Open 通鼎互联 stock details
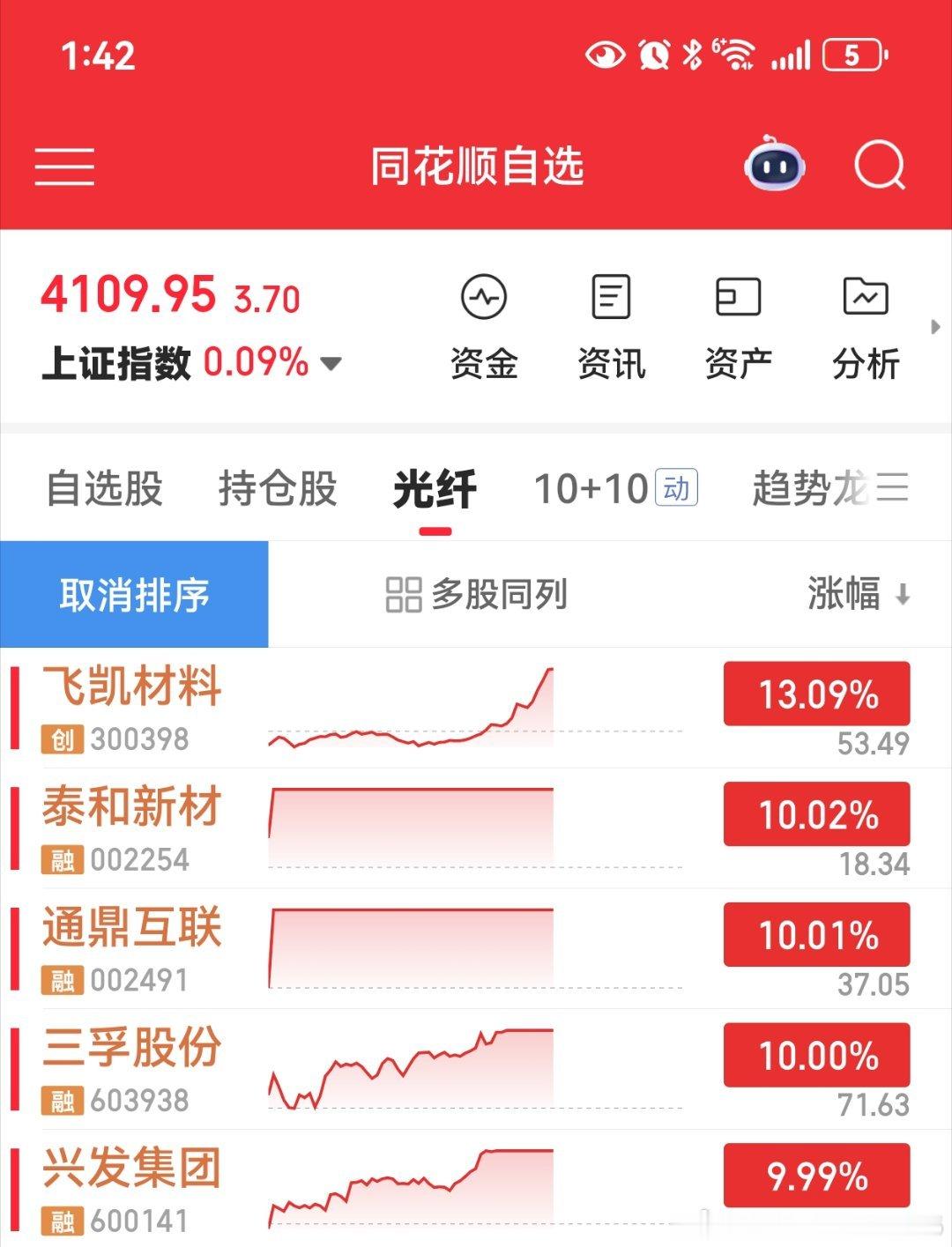952x1247 pixels. 476,949
